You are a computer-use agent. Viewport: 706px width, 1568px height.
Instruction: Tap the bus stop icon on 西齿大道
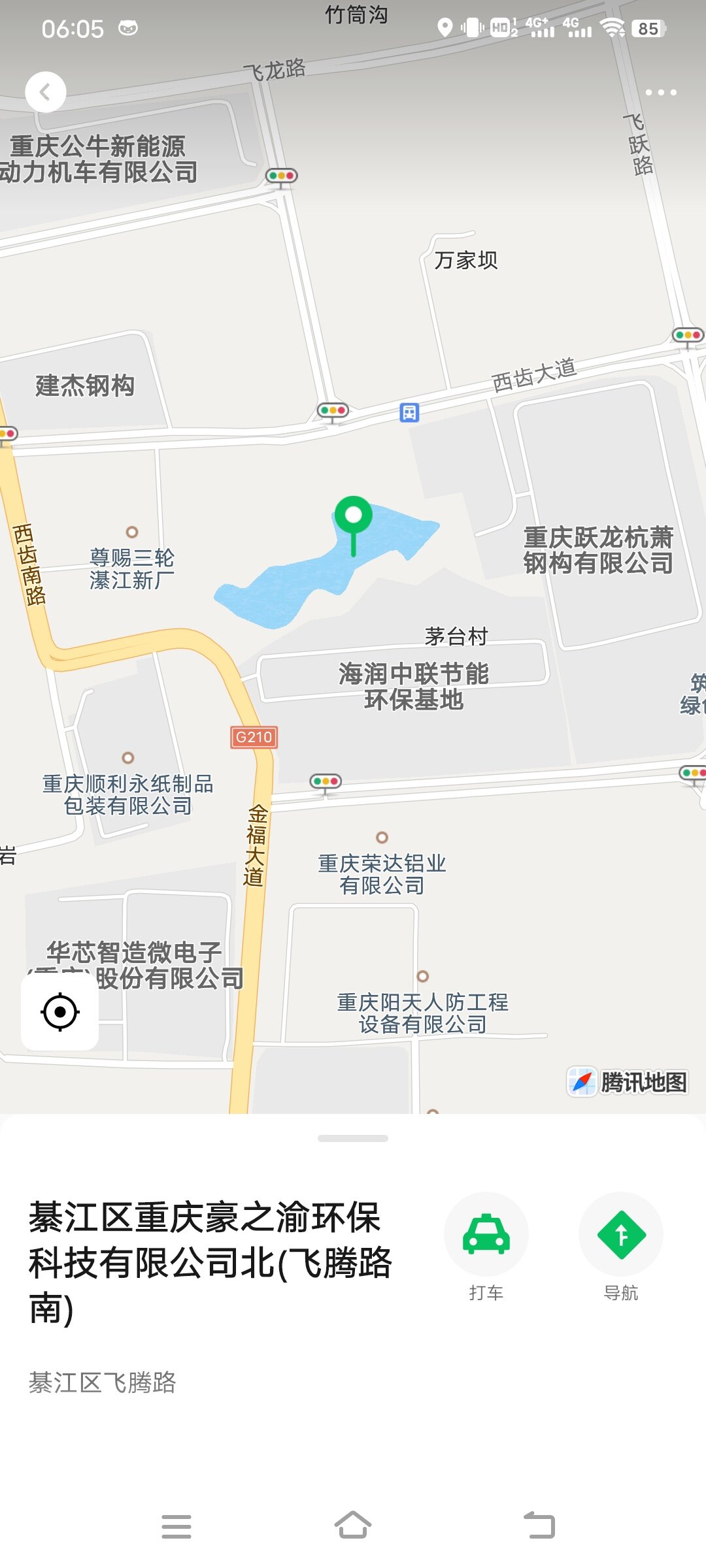pyautogui.click(x=409, y=412)
